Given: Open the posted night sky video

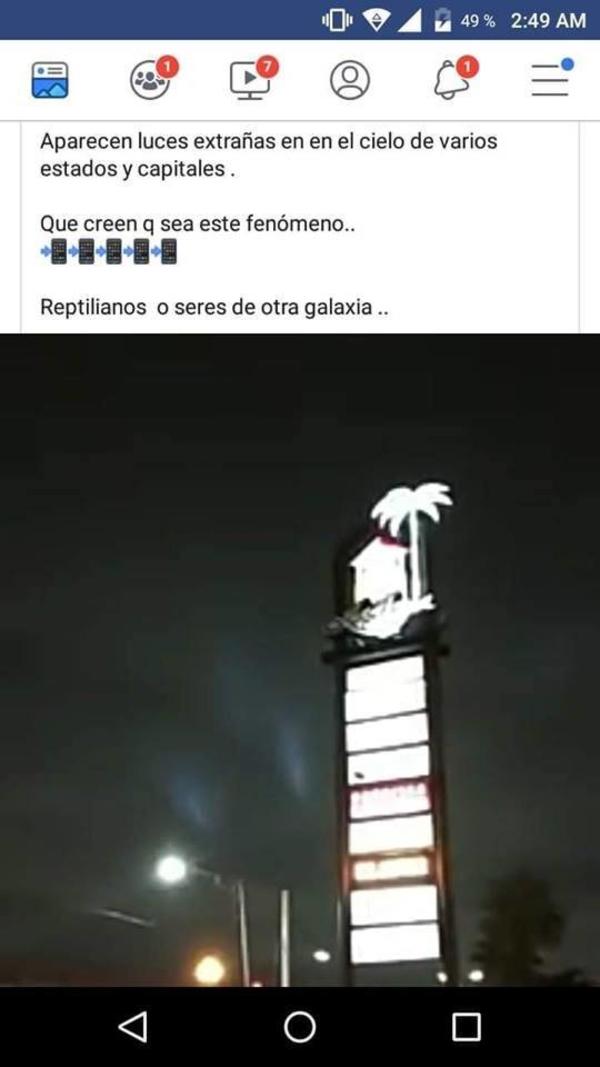Looking at the screenshot, I should coord(300,660).
